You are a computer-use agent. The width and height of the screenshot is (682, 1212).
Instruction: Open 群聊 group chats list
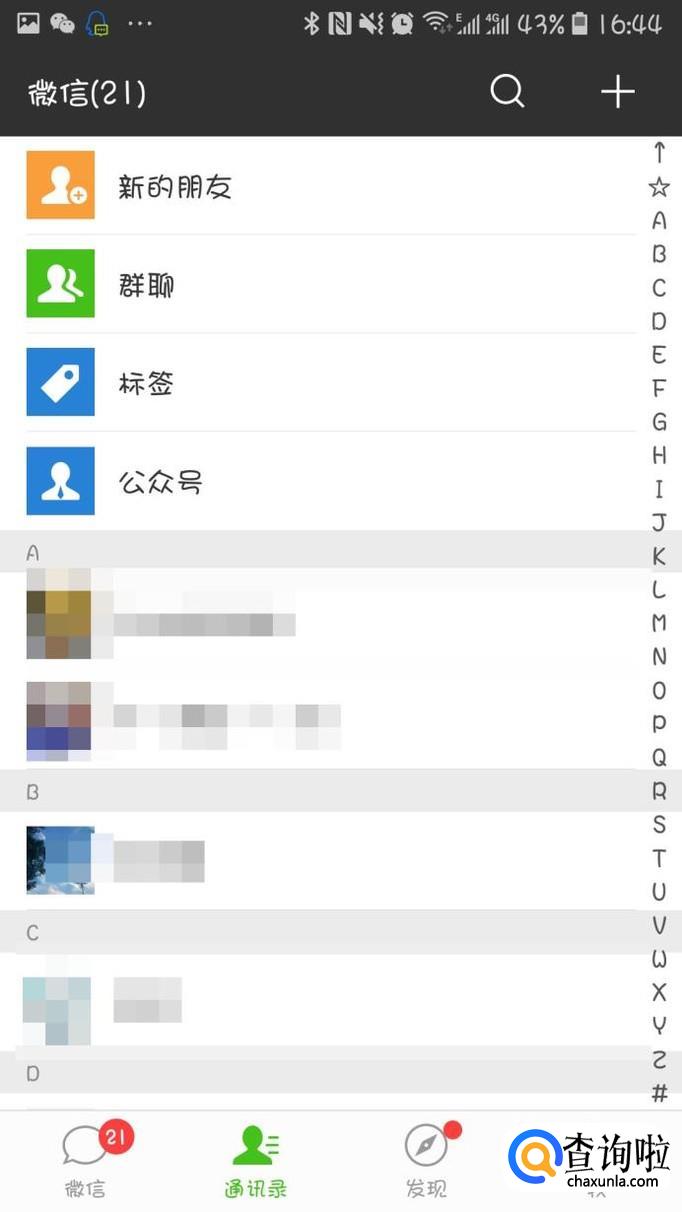(330, 284)
